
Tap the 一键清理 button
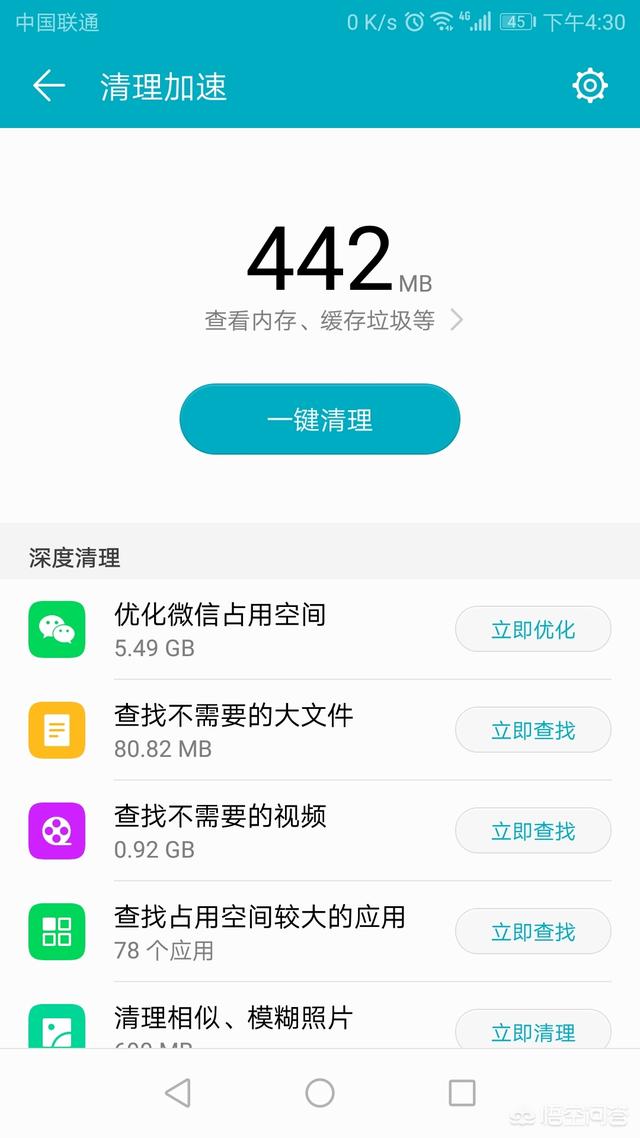point(319,419)
